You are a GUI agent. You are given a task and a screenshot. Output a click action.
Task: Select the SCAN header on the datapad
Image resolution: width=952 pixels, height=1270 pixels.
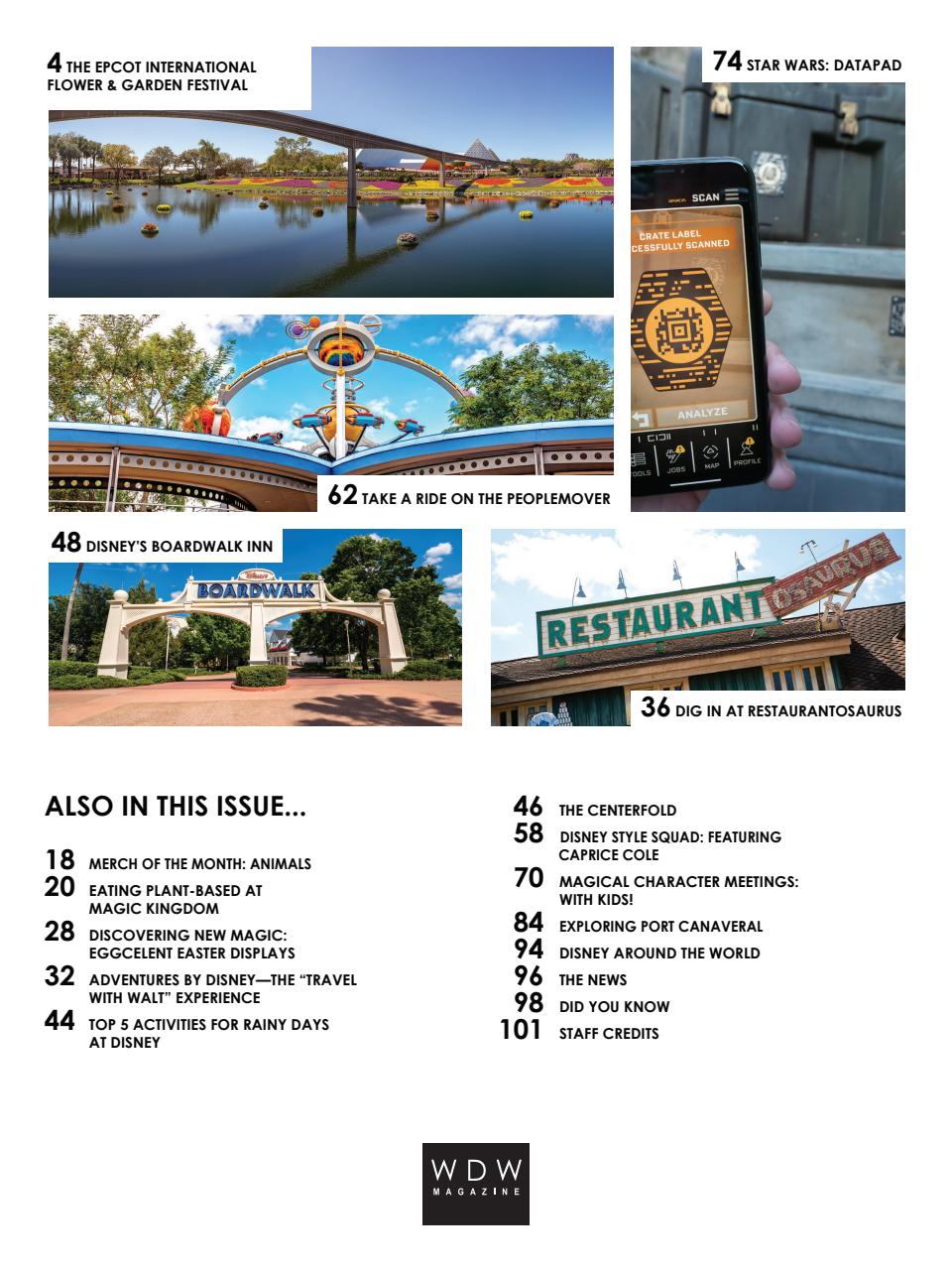coord(706,197)
